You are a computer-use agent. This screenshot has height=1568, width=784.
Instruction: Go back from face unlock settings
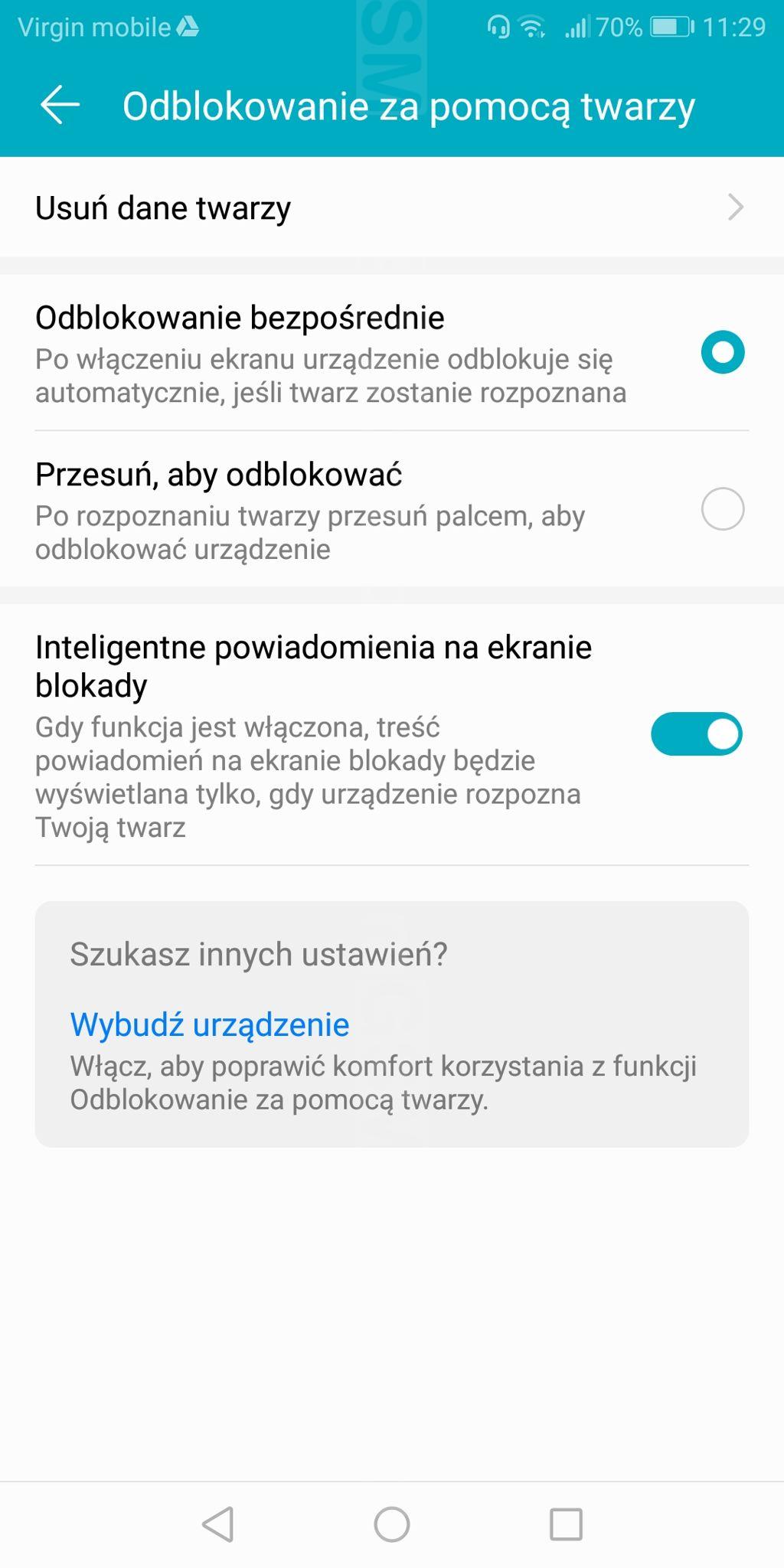(x=60, y=105)
